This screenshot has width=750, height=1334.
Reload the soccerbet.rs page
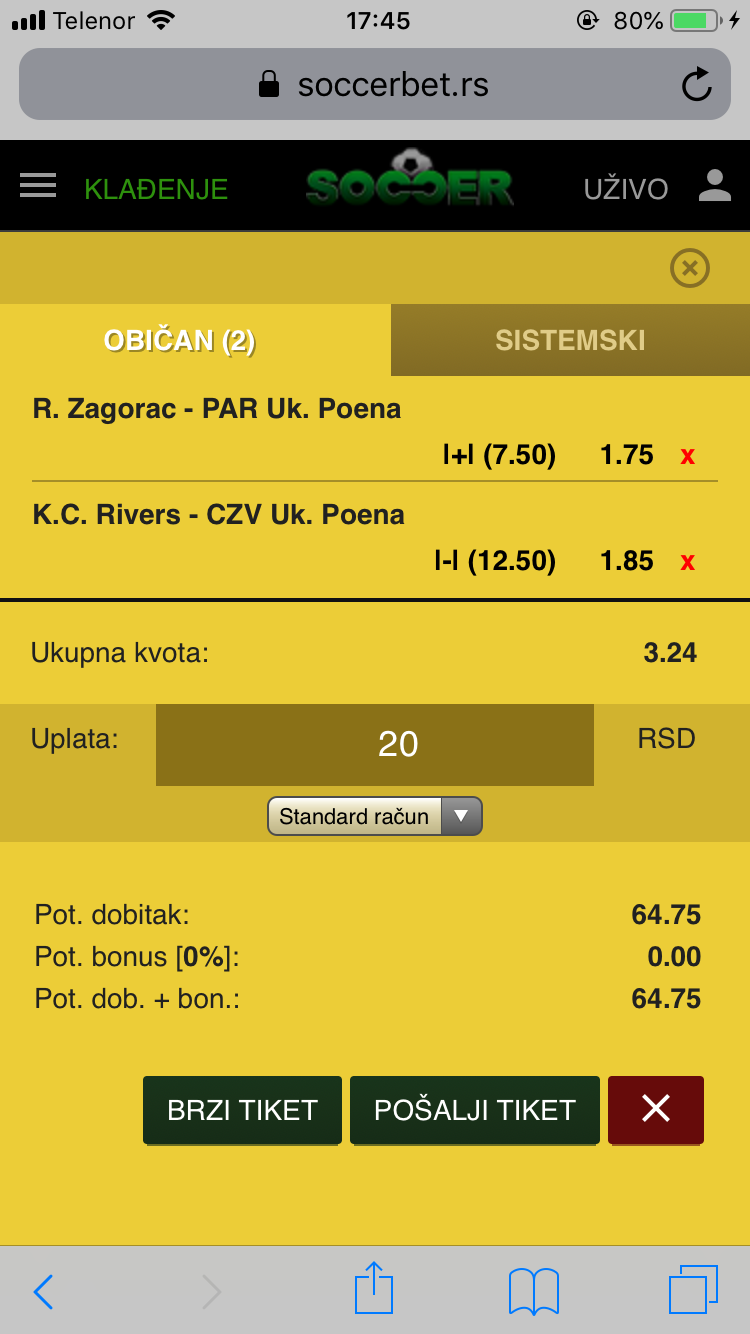point(697,85)
